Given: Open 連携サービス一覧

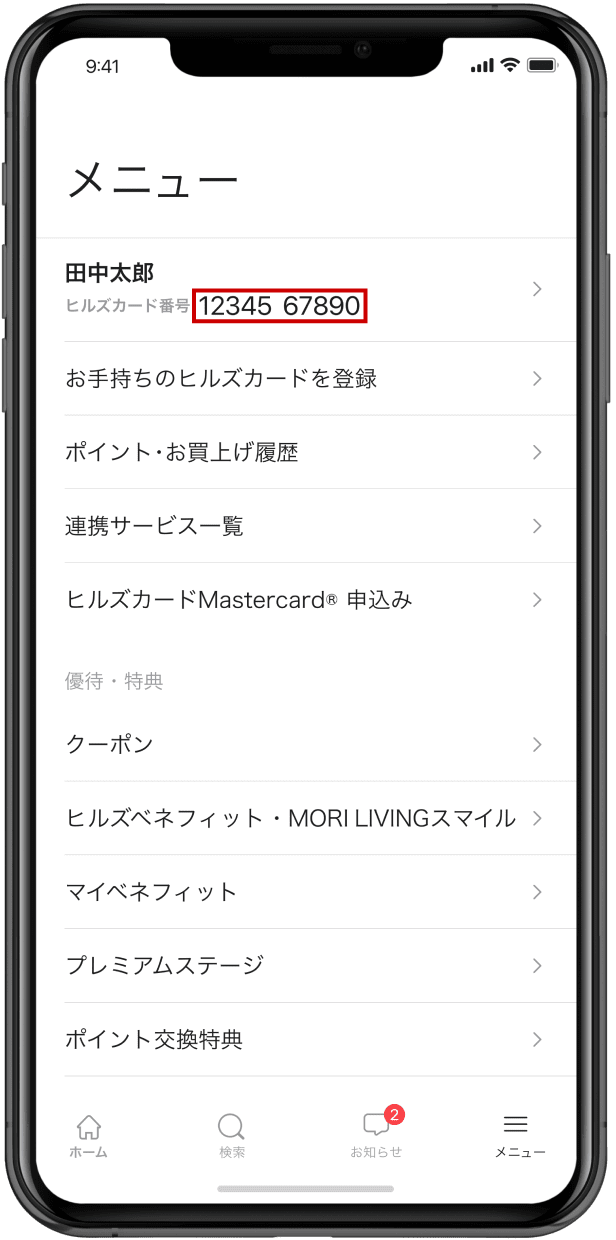Looking at the screenshot, I should (x=306, y=526).
